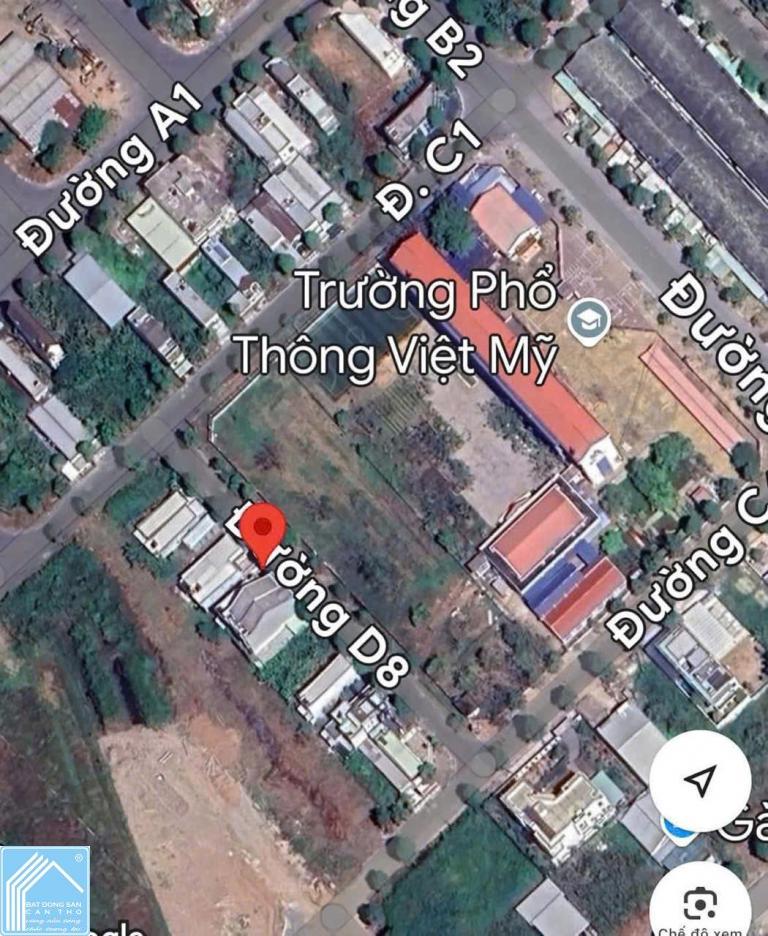Open the Chế độ xem camera button
The width and height of the screenshot is (768, 936).
click(x=700, y=904)
